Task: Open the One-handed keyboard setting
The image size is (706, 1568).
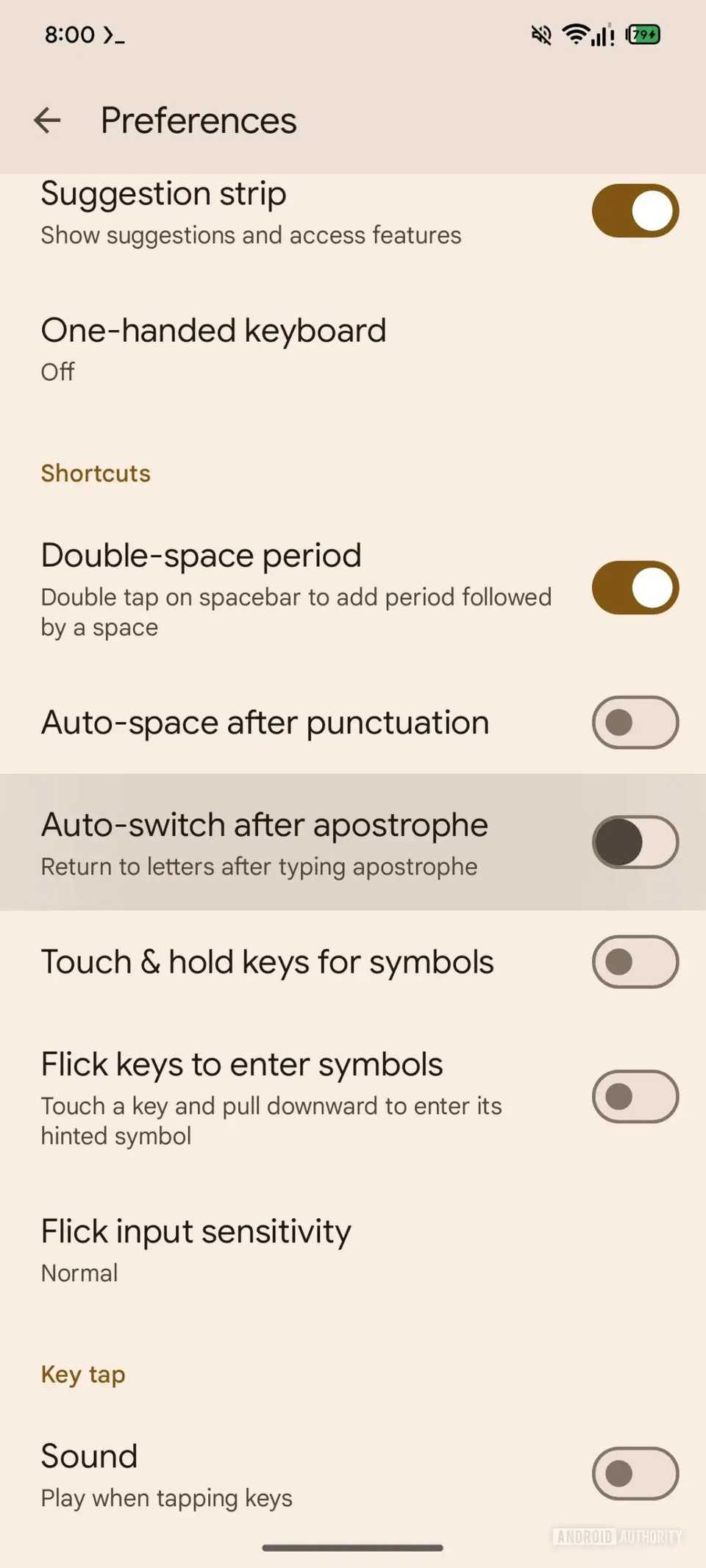Action: (x=213, y=348)
